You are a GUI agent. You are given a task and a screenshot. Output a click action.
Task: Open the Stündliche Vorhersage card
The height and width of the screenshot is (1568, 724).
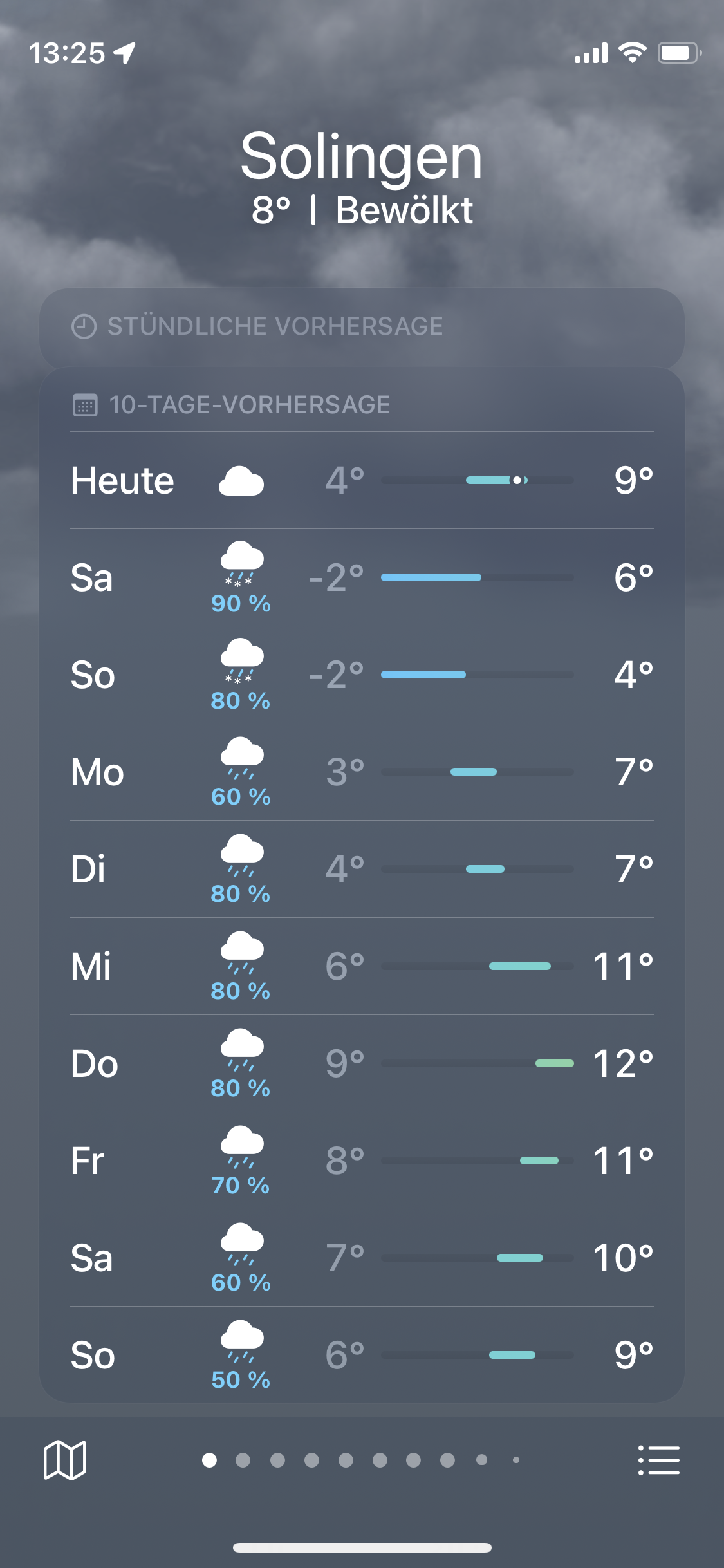click(362, 326)
